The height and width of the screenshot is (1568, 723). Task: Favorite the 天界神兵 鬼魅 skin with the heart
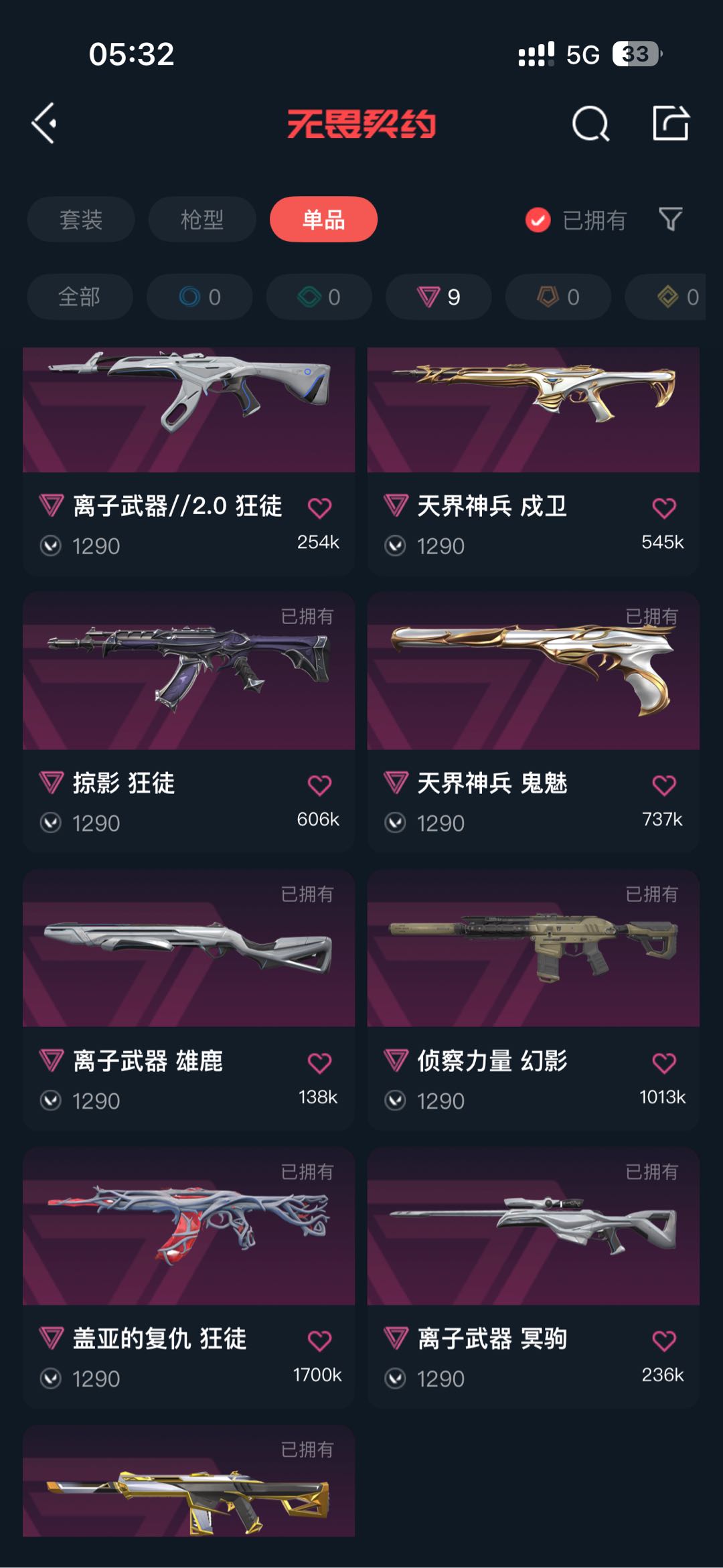(663, 785)
